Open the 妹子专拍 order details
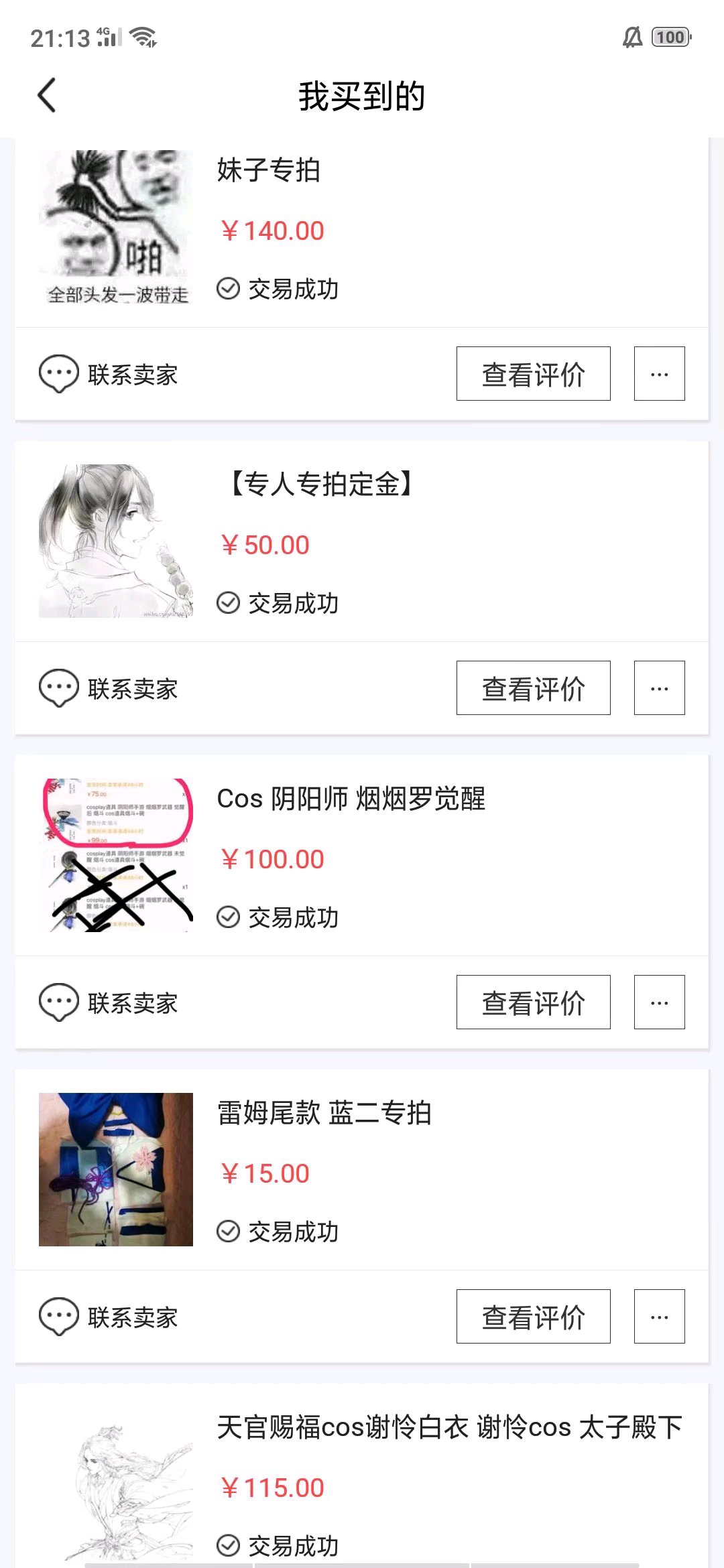The height and width of the screenshot is (1568, 724). (362, 228)
